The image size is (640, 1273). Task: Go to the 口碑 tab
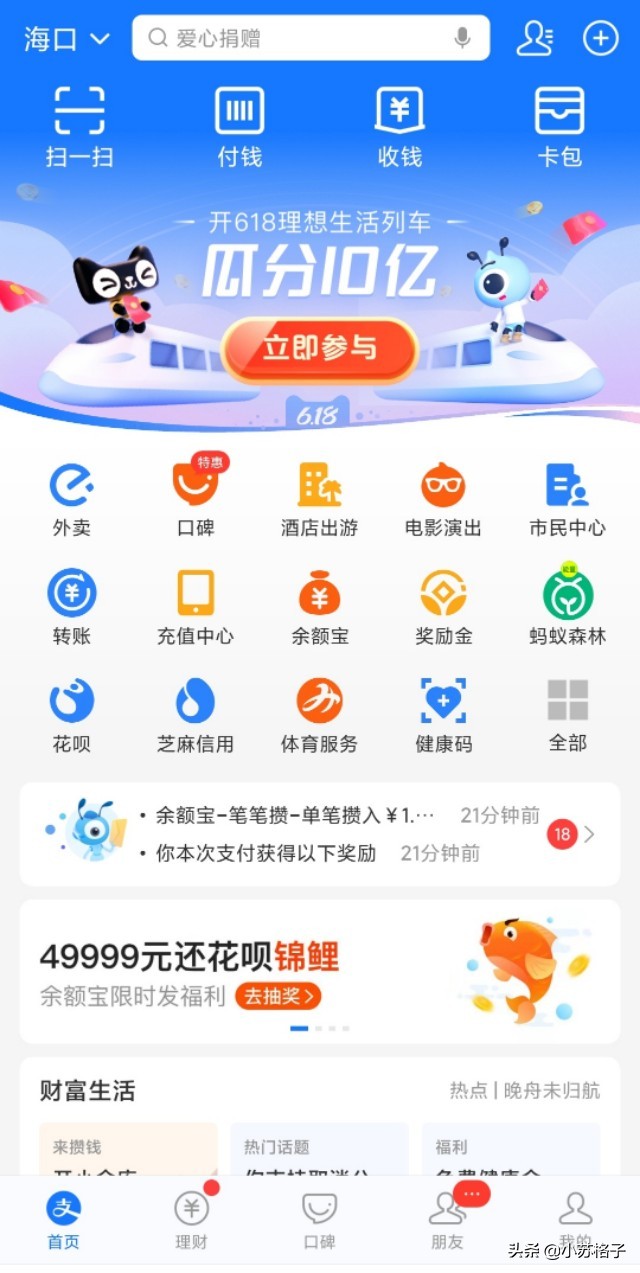coord(319,1220)
